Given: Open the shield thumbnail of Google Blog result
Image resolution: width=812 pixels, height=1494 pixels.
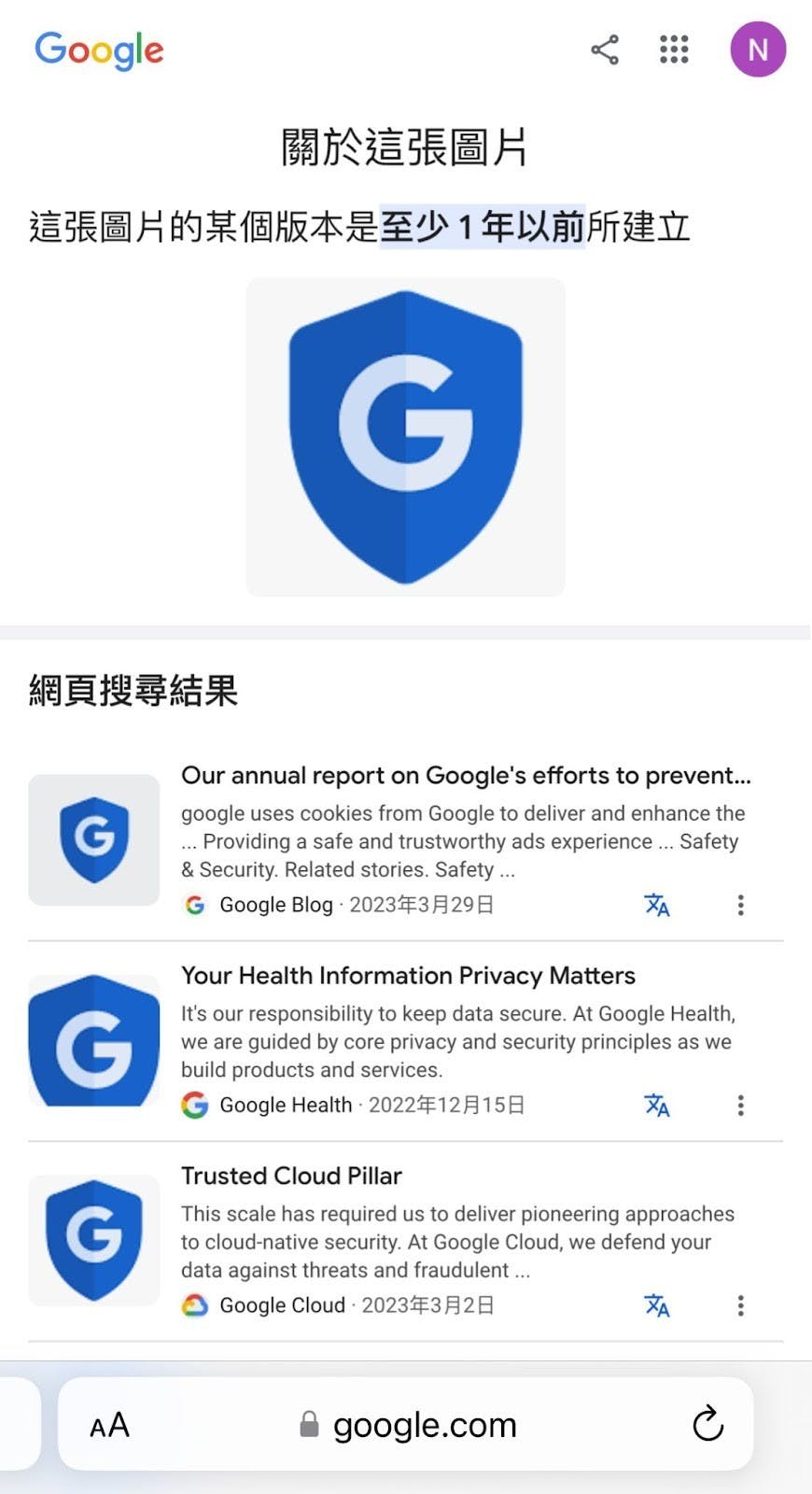Looking at the screenshot, I should [x=94, y=839].
